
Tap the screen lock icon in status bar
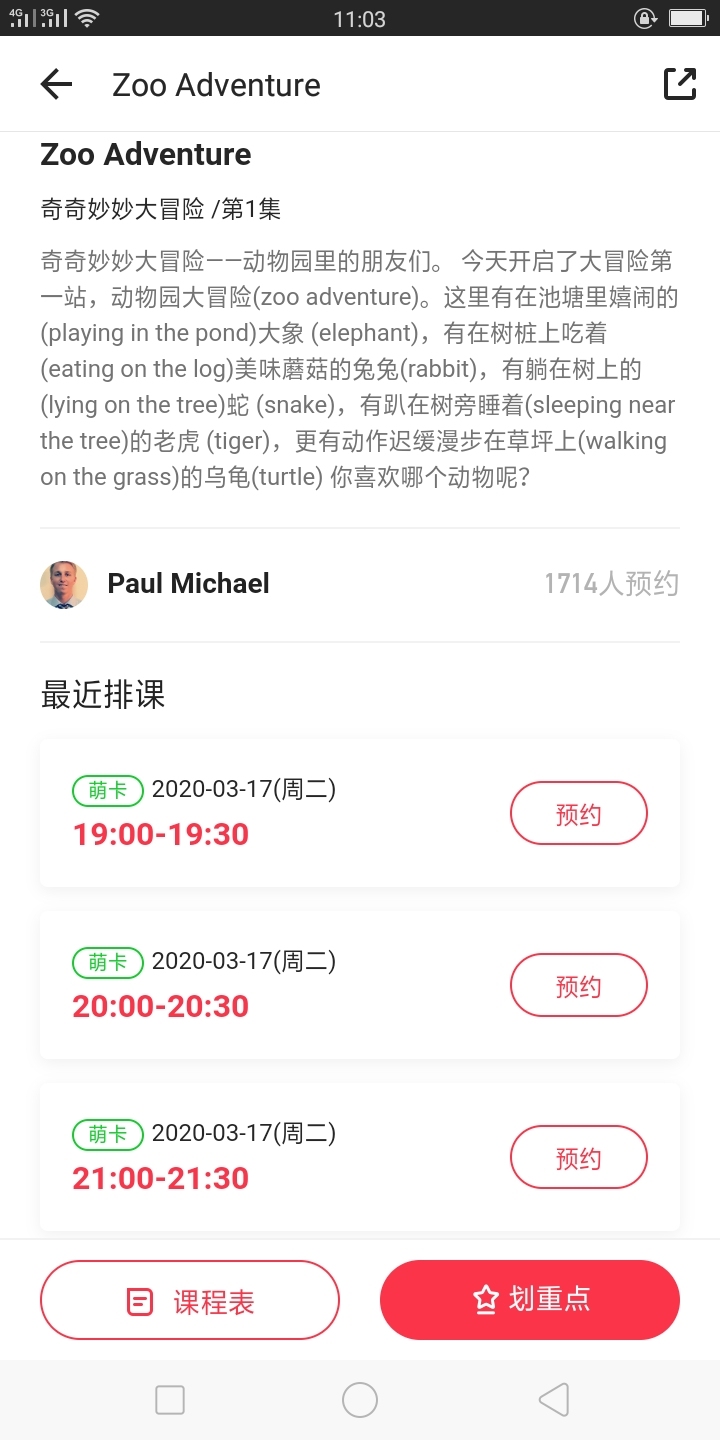coord(645,18)
